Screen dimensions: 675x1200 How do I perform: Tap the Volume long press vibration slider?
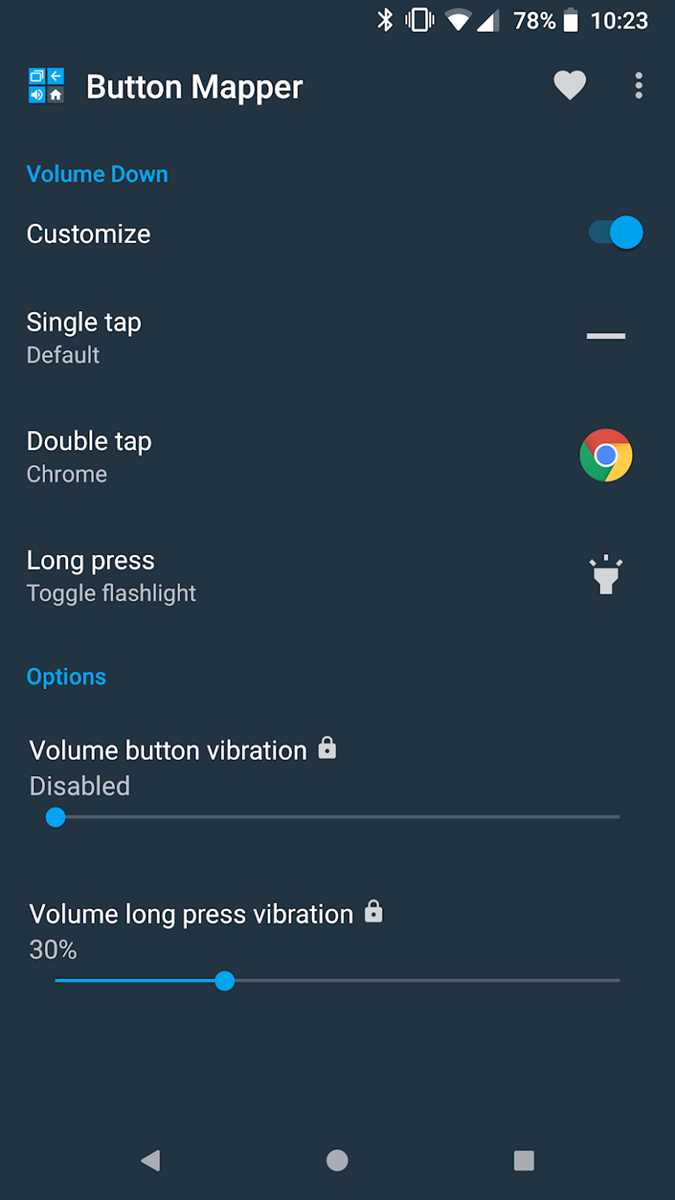337,981
